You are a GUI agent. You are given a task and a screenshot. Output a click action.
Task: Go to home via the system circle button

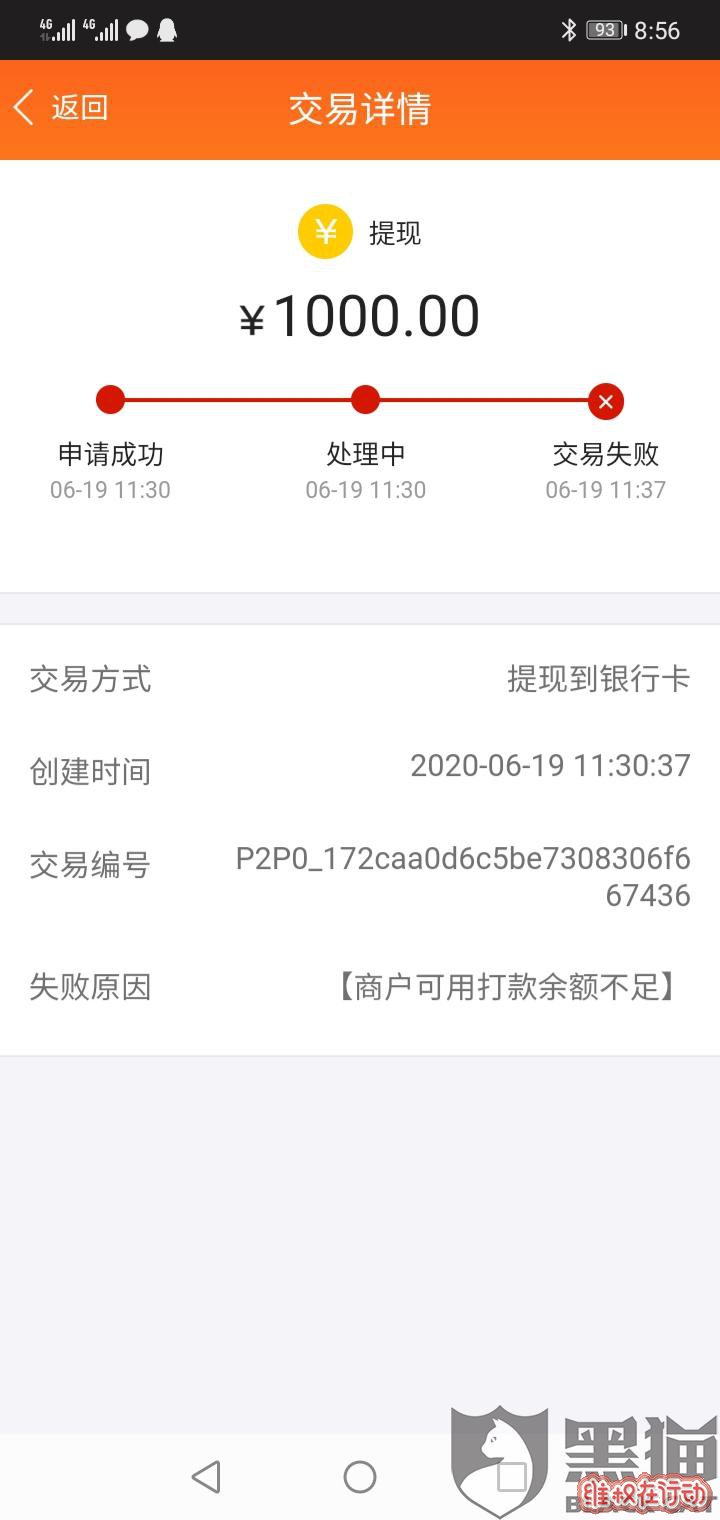pos(360,1476)
